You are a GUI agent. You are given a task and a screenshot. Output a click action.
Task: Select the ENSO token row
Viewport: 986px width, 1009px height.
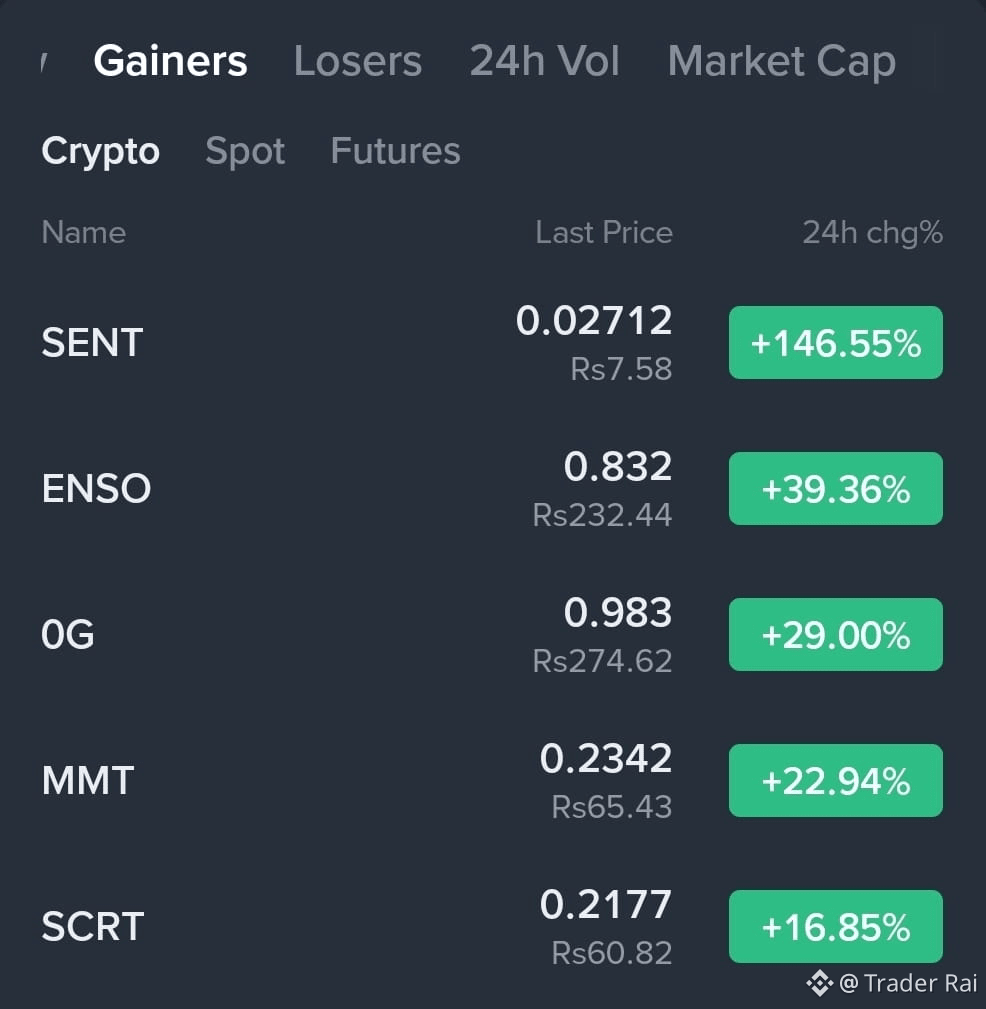point(96,488)
